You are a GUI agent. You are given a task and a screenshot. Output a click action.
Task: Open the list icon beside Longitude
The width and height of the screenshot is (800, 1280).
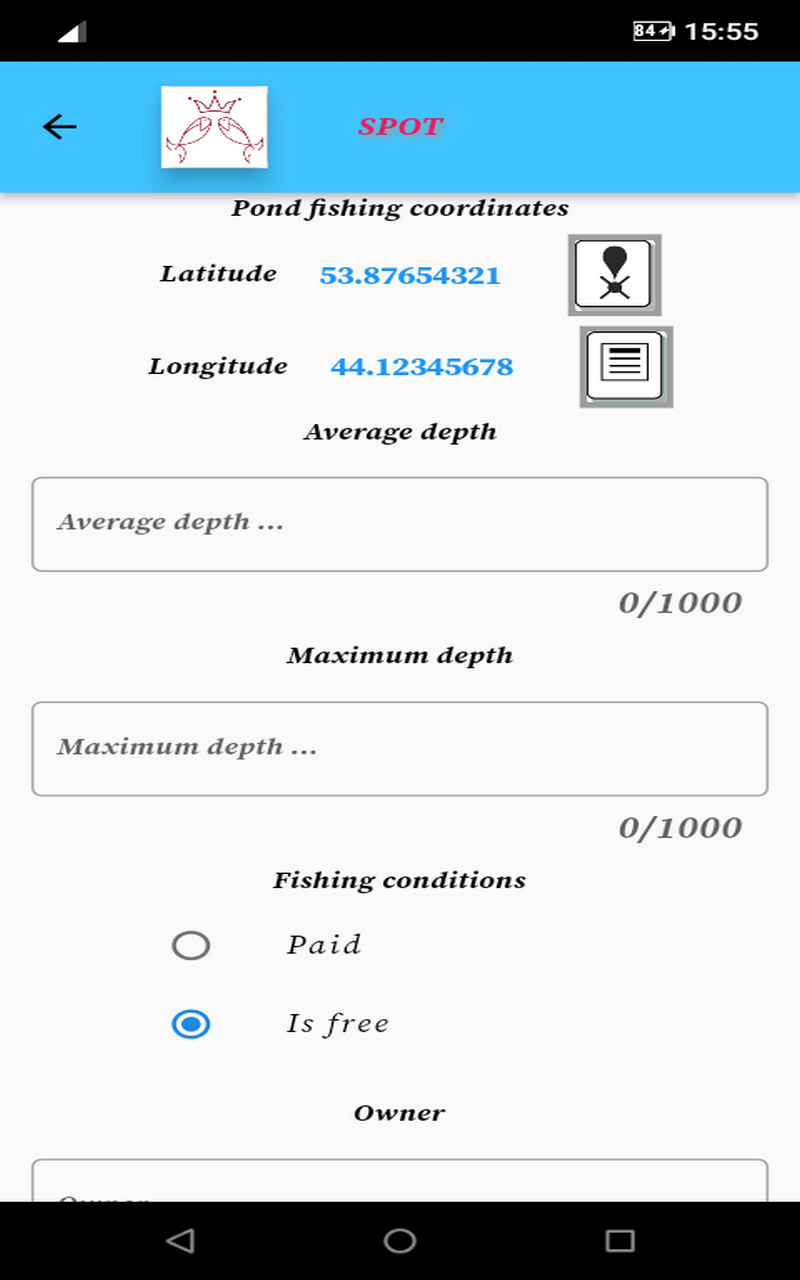(625, 366)
